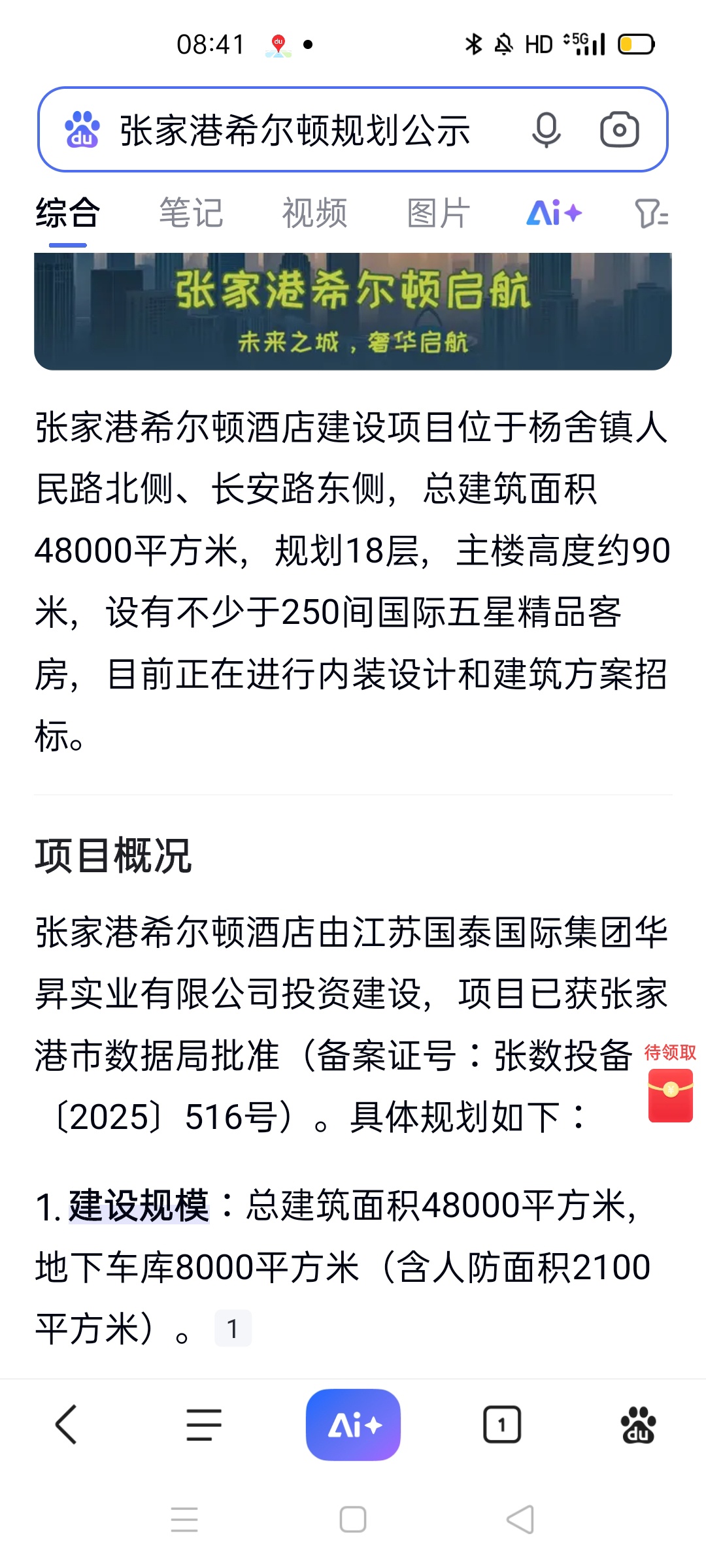Claim the 待领取 red envelope
Screen dimensions: 706x1568
[670, 1083]
